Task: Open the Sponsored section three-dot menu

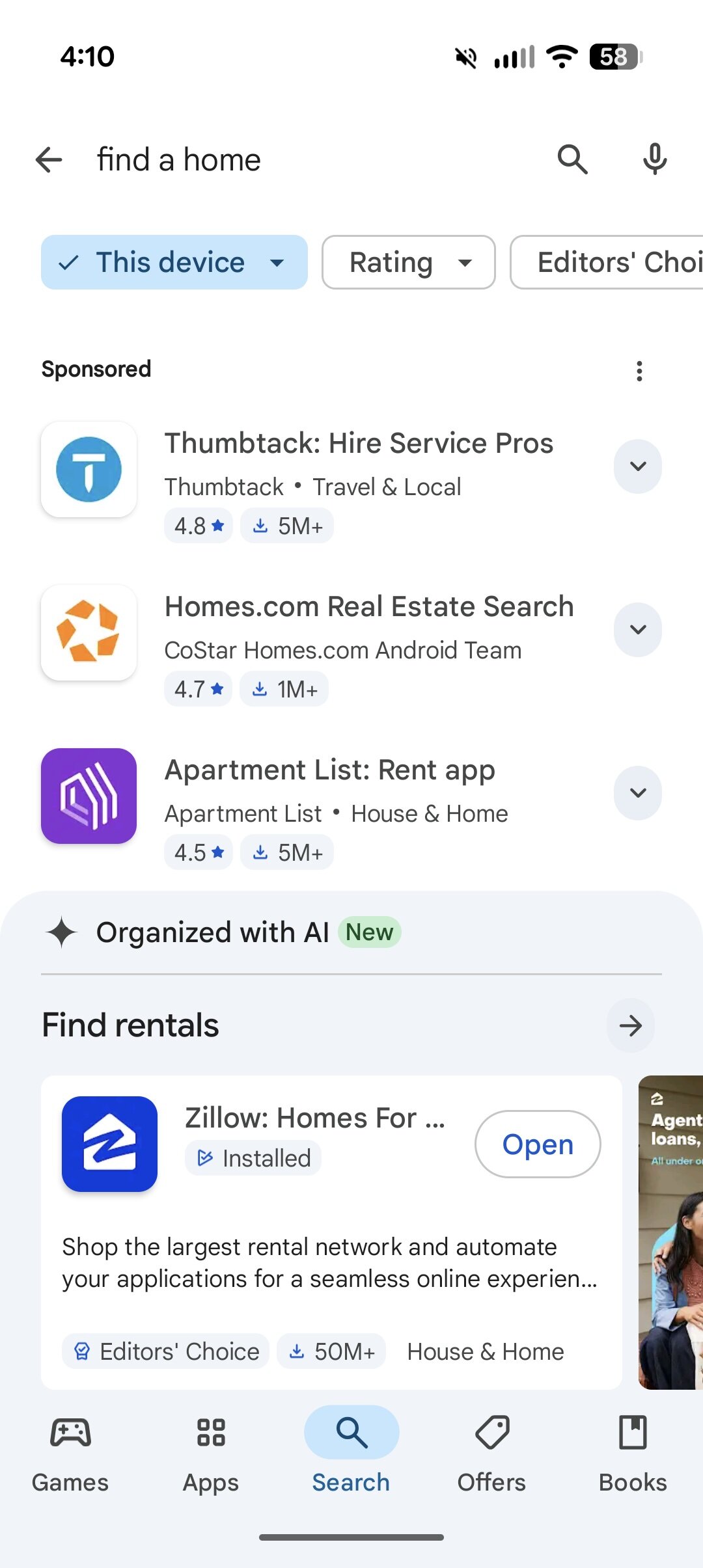Action: coord(639,370)
